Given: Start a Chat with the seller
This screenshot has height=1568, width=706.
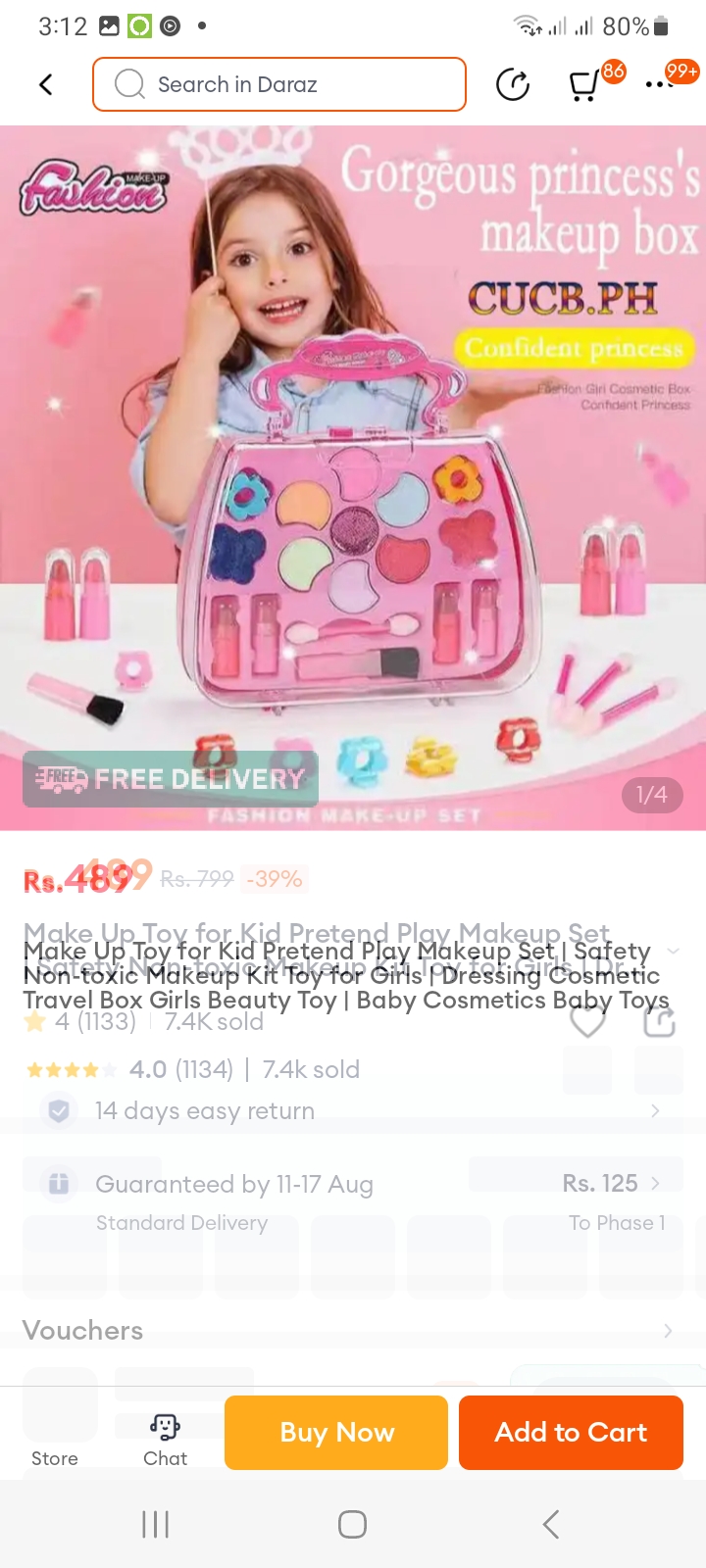Looking at the screenshot, I should (x=165, y=1439).
